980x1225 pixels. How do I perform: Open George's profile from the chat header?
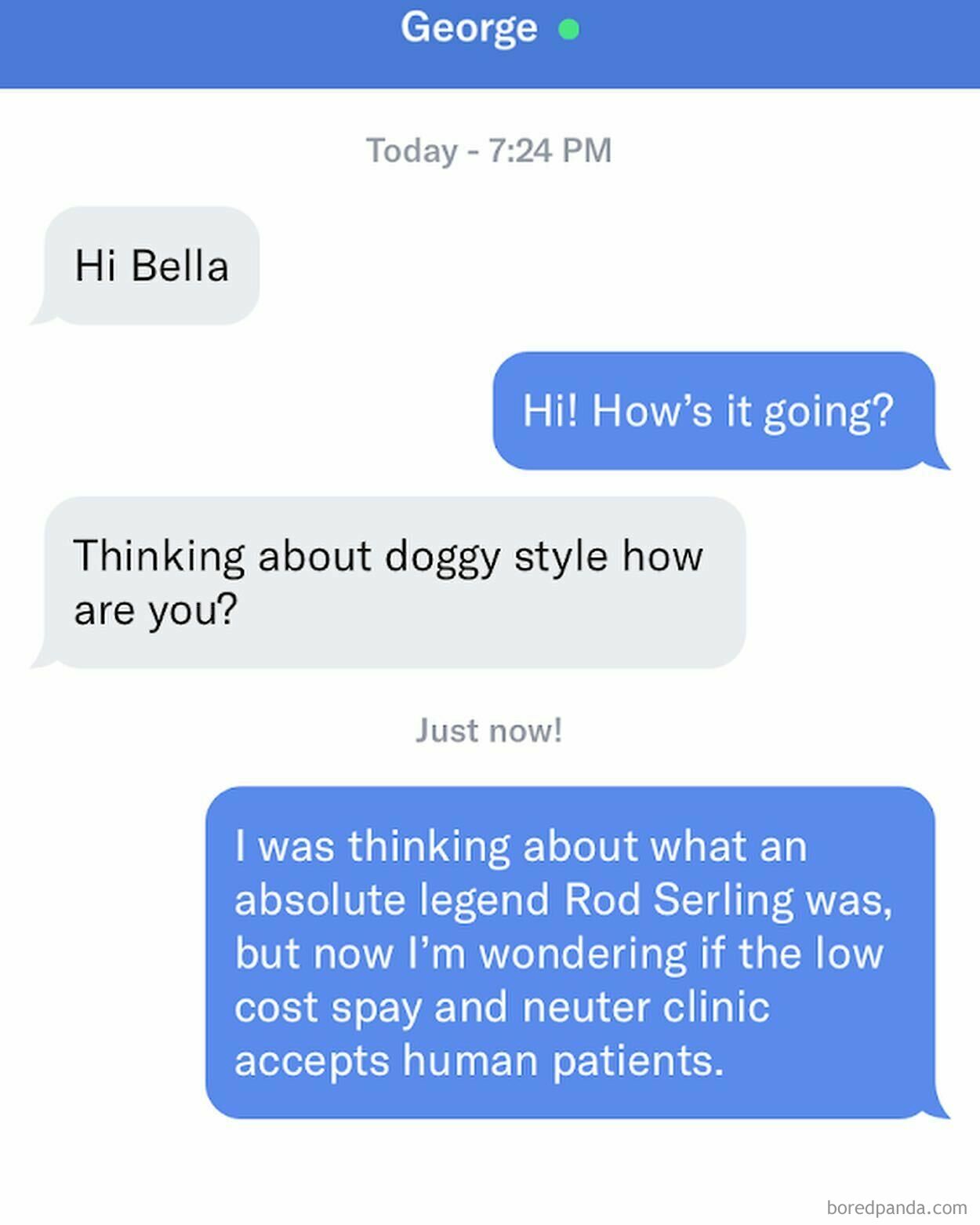[x=469, y=29]
